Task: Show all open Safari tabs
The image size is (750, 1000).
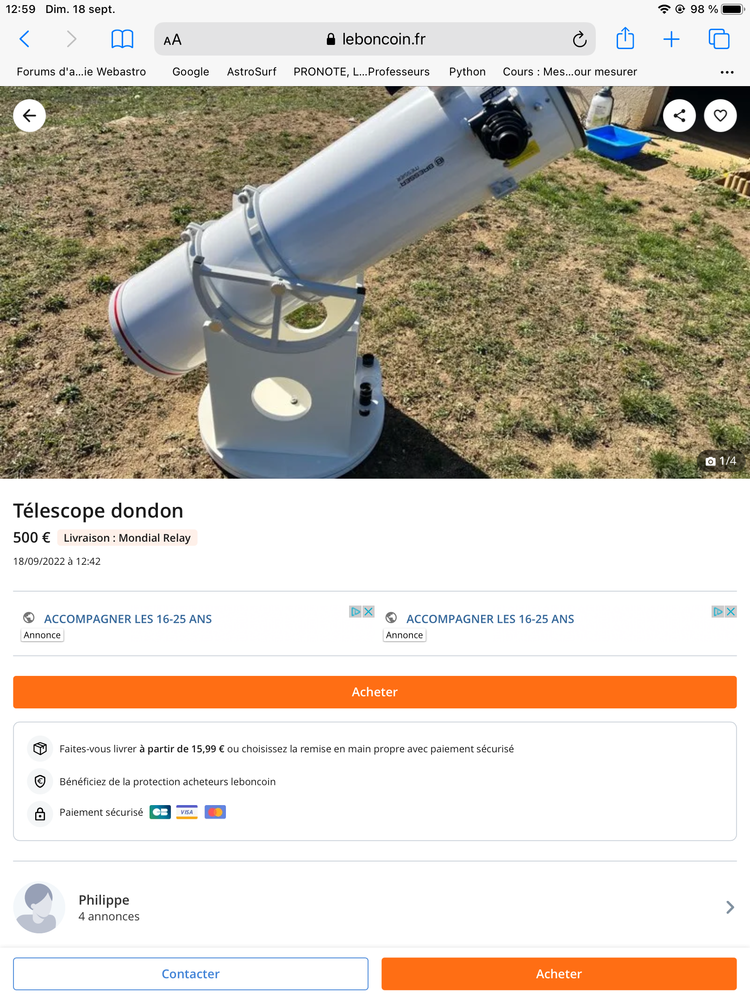Action: pyautogui.click(x=719, y=40)
